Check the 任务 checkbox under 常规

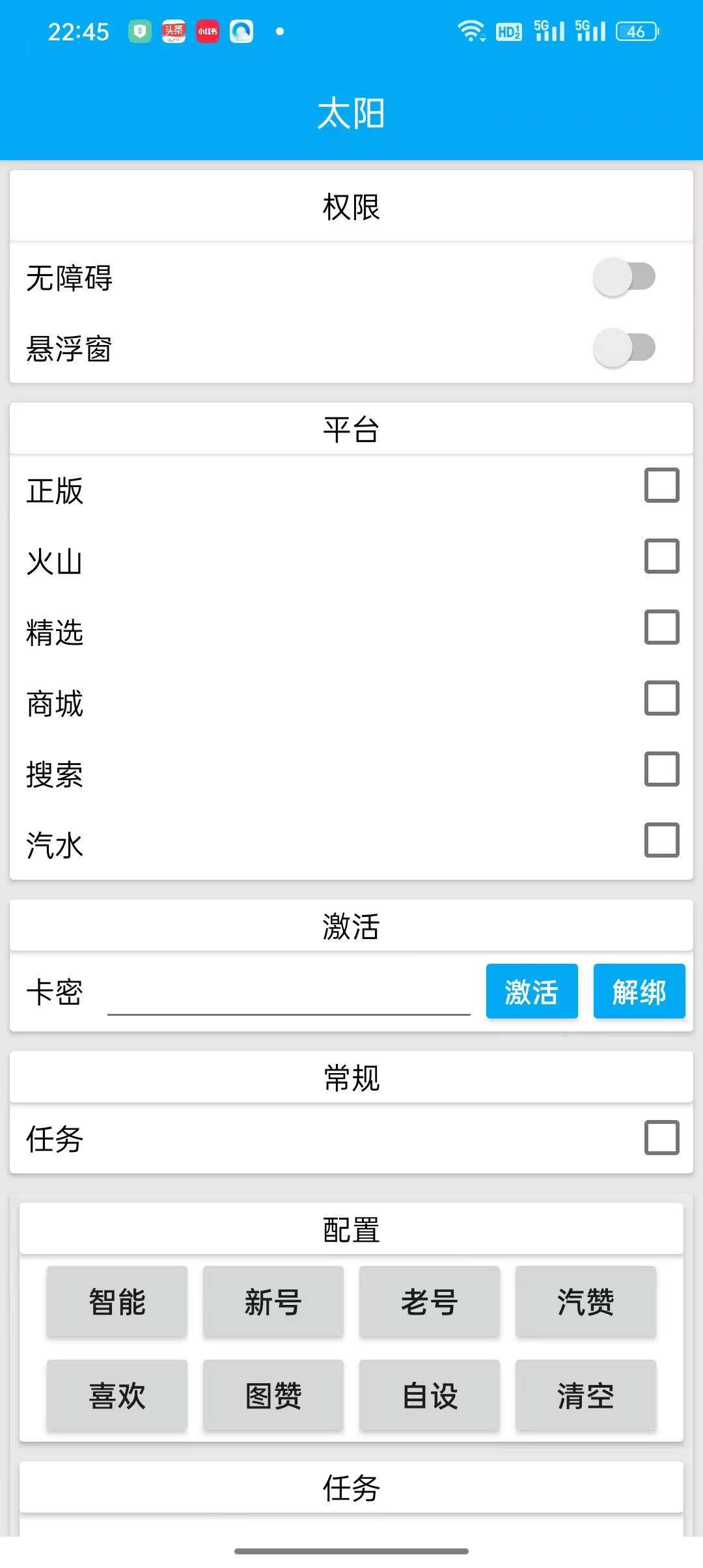[x=661, y=1138]
